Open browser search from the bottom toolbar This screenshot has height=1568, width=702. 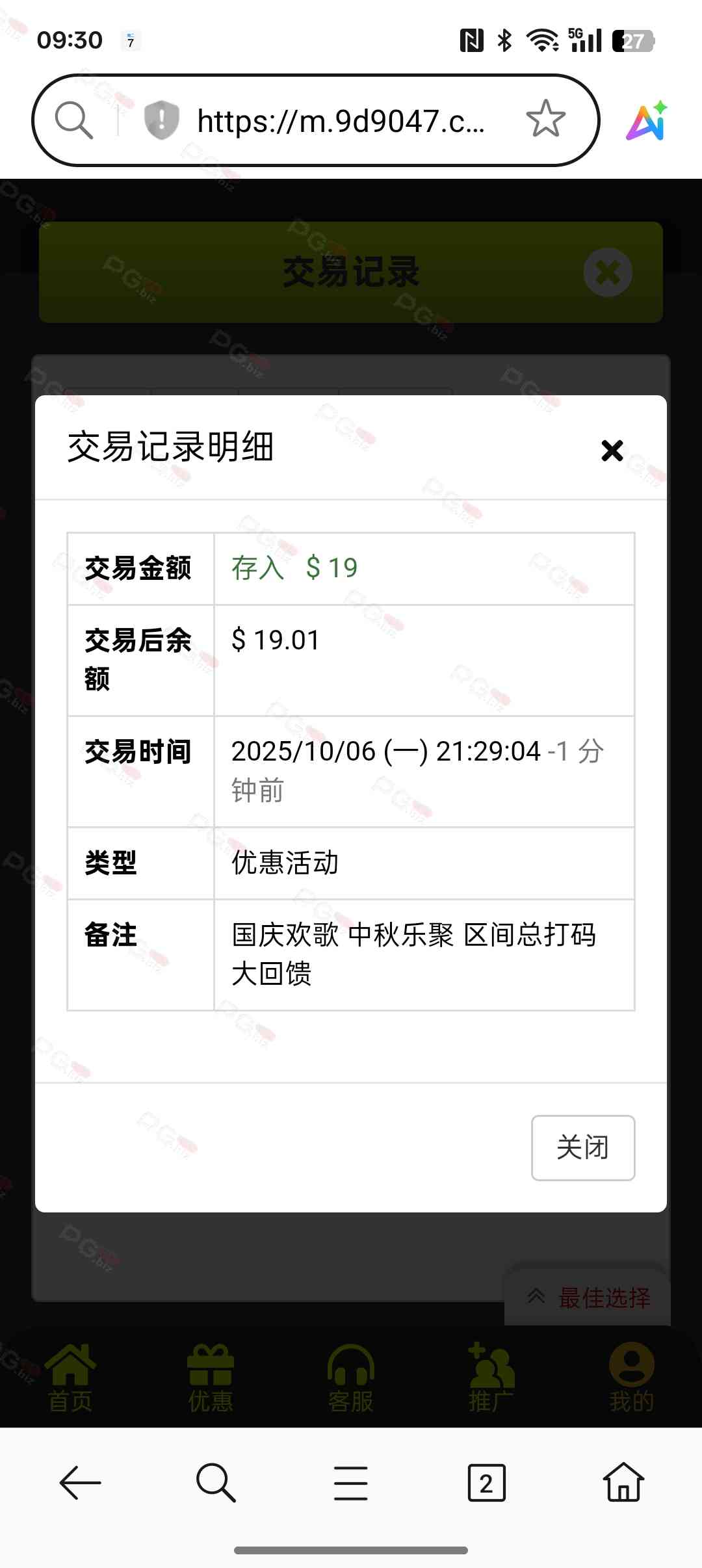(x=215, y=1483)
